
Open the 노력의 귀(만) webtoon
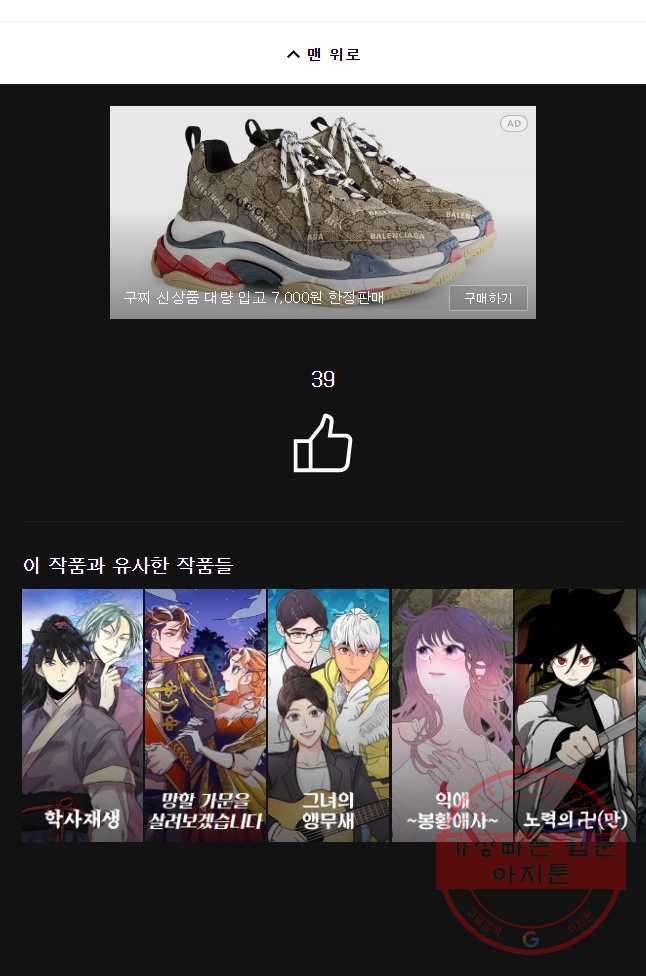click(x=574, y=715)
